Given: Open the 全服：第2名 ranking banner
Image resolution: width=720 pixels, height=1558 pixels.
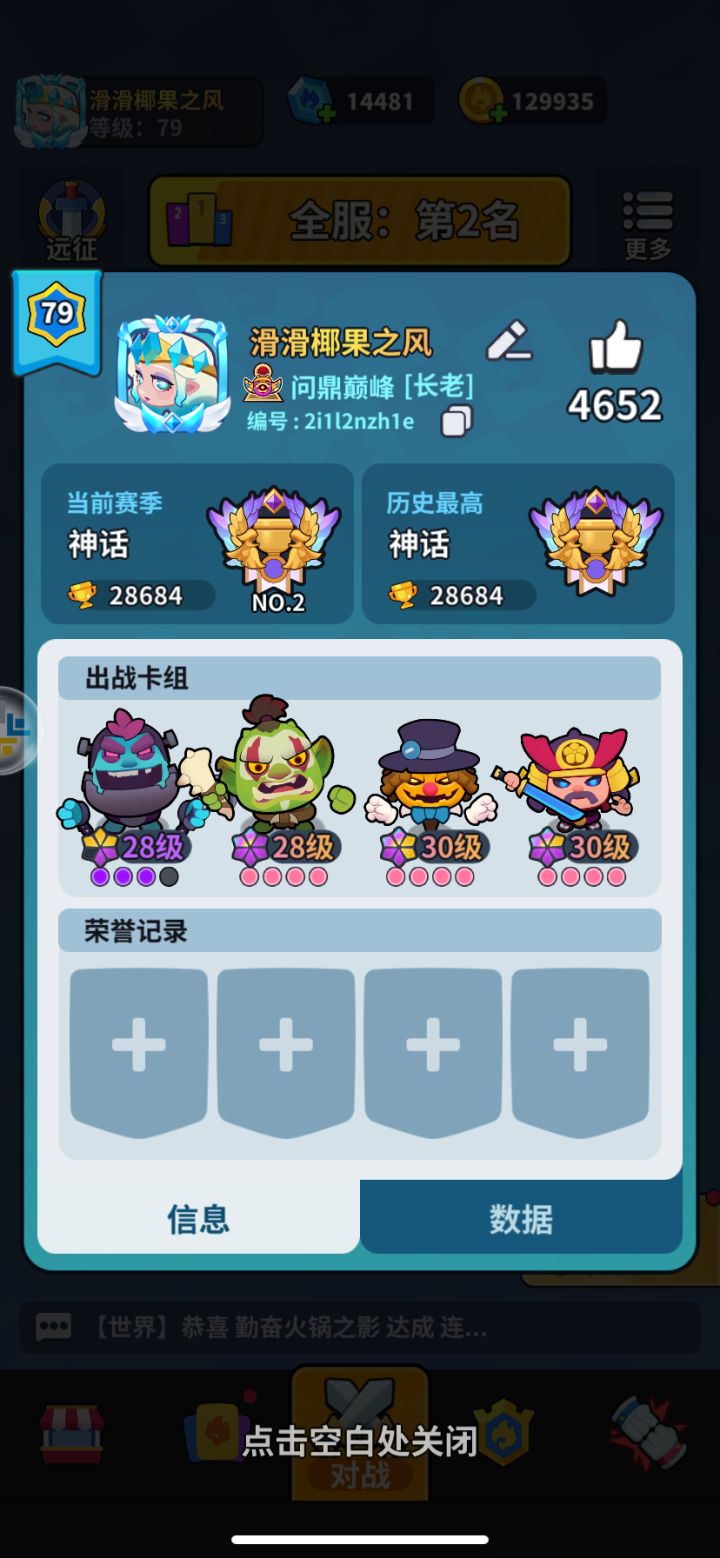Looking at the screenshot, I should point(358,221).
